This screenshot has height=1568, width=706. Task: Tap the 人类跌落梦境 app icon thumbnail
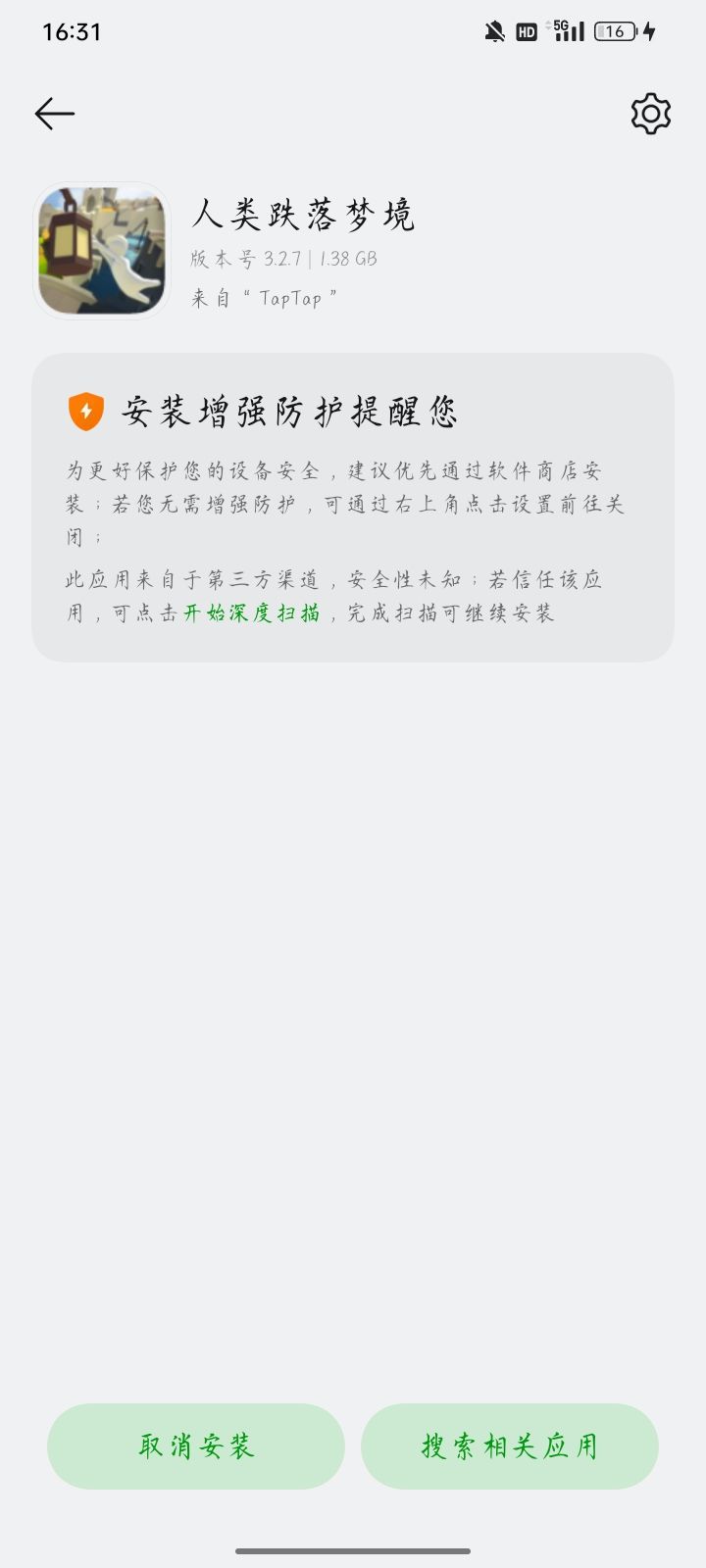tap(100, 248)
